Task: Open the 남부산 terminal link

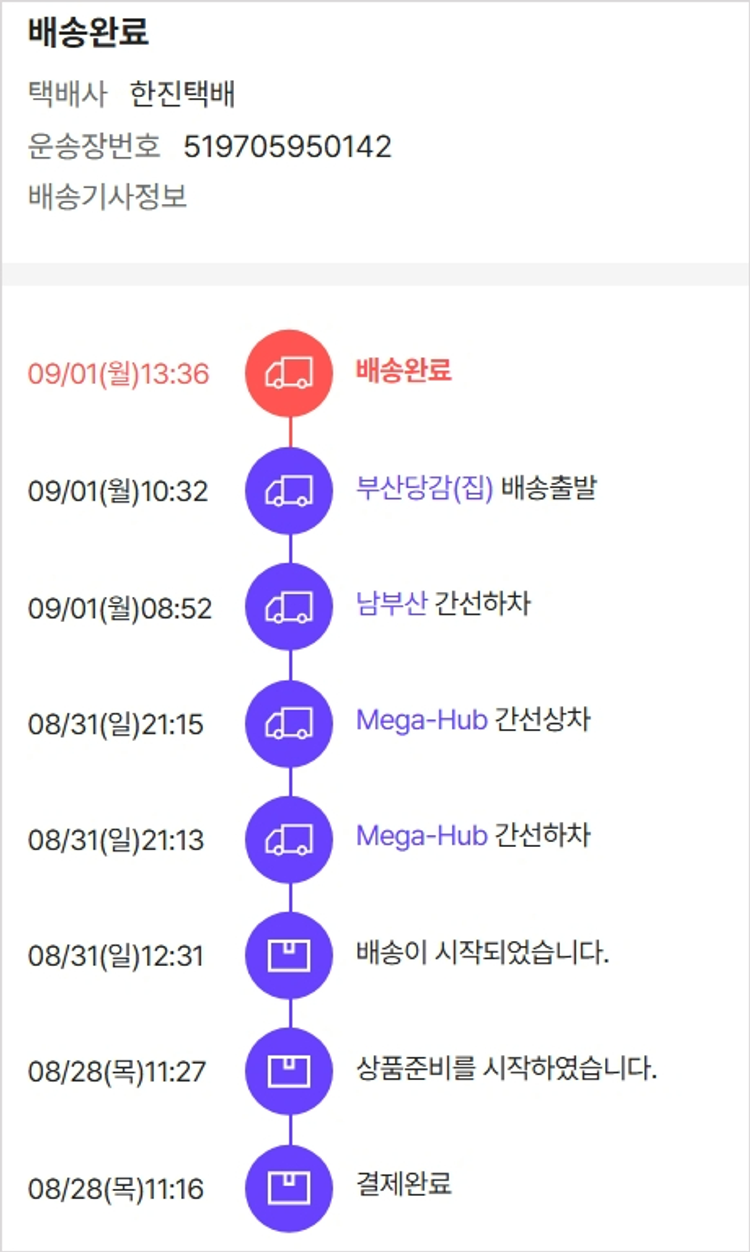Action: coord(391,605)
